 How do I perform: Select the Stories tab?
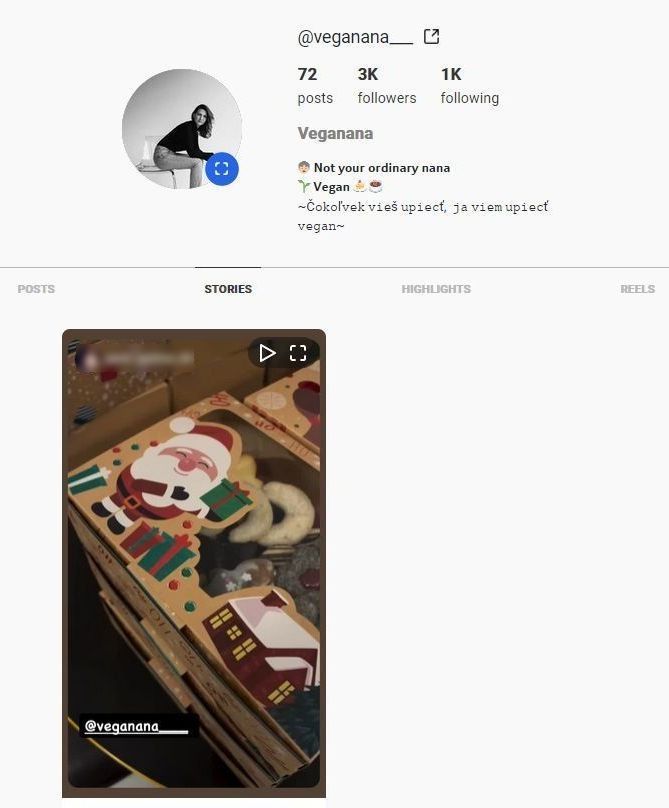coord(228,289)
